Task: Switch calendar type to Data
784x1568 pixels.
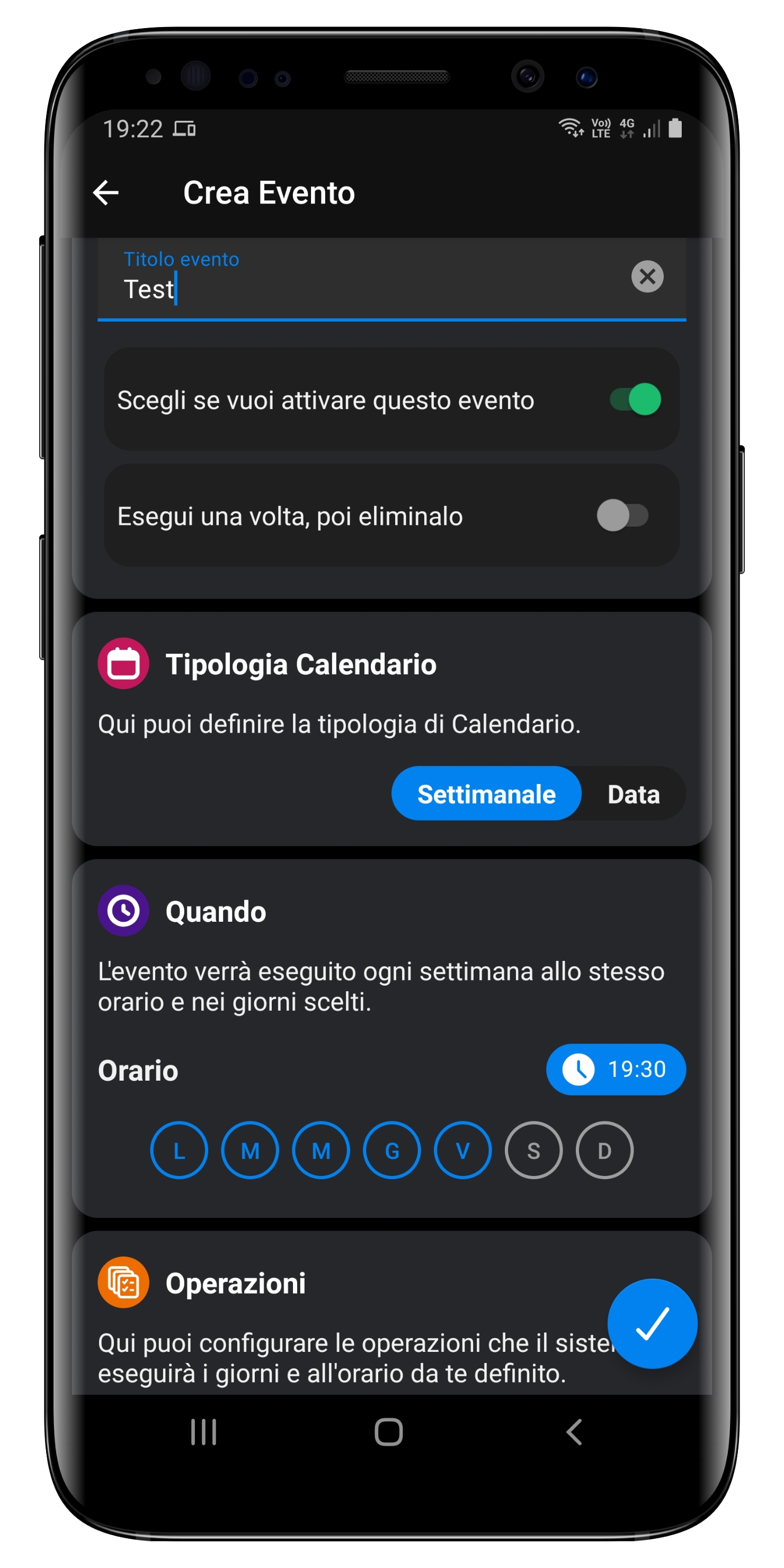Action: point(633,794)
